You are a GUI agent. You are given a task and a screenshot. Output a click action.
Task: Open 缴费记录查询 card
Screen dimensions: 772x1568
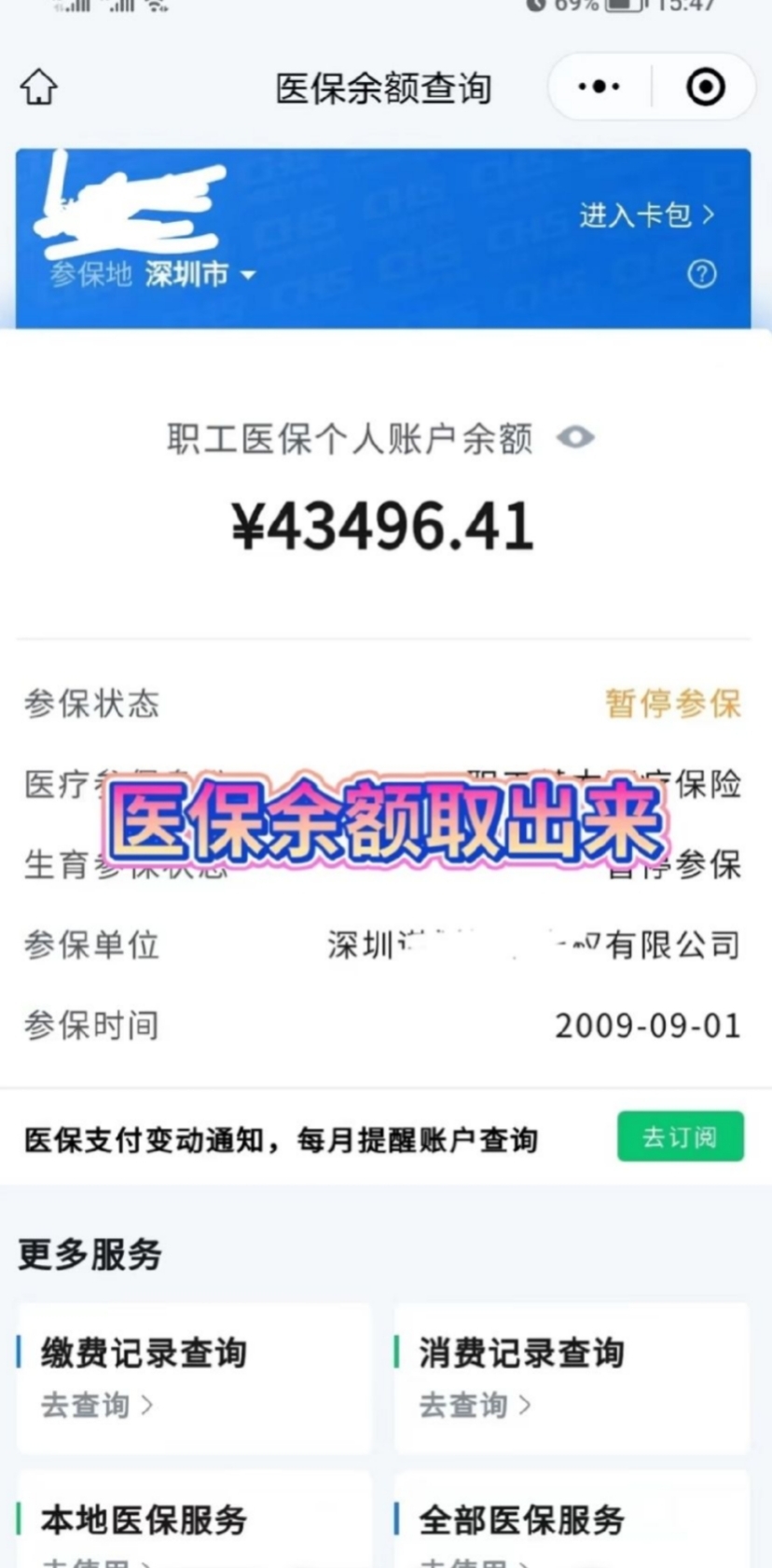coord(194,1377)
